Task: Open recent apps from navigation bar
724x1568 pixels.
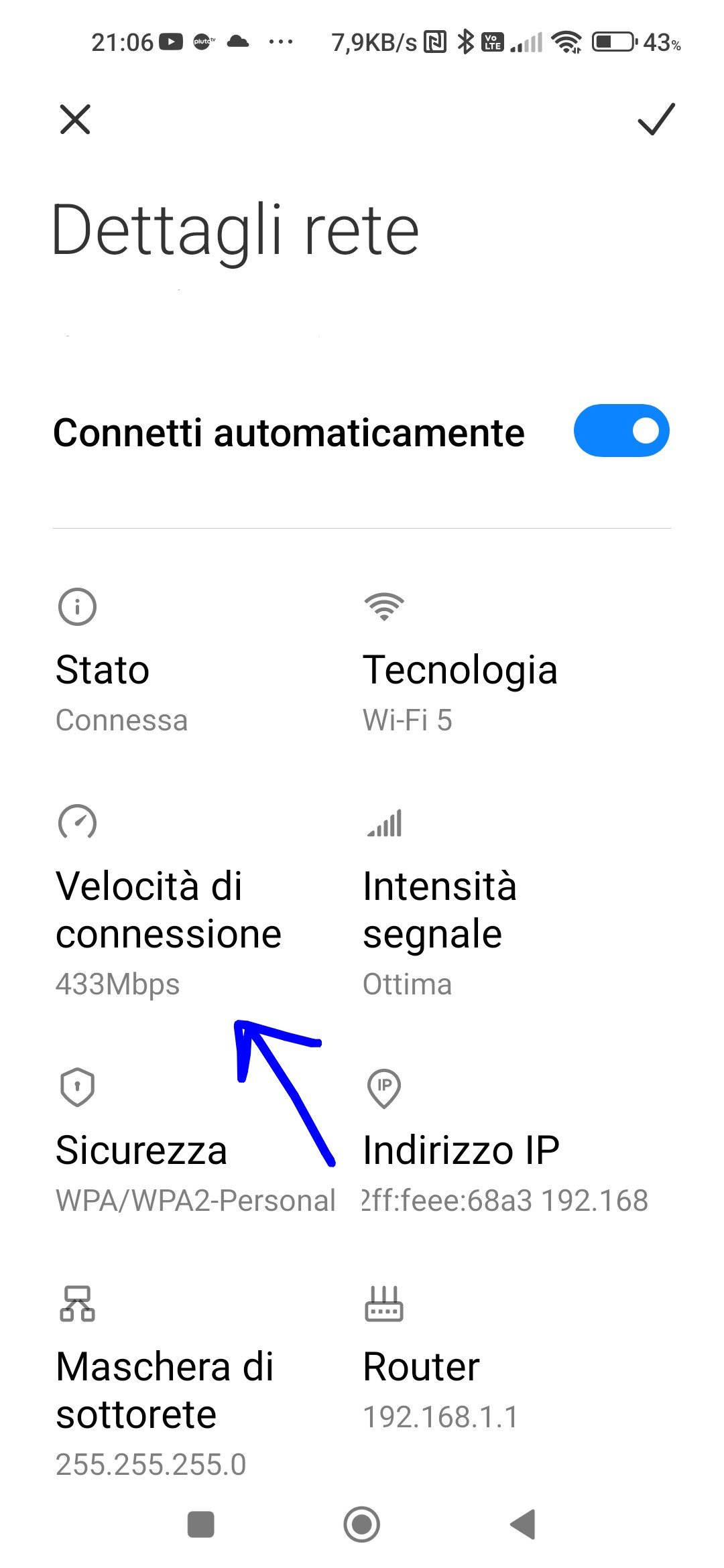Action: coord(200,1524)
